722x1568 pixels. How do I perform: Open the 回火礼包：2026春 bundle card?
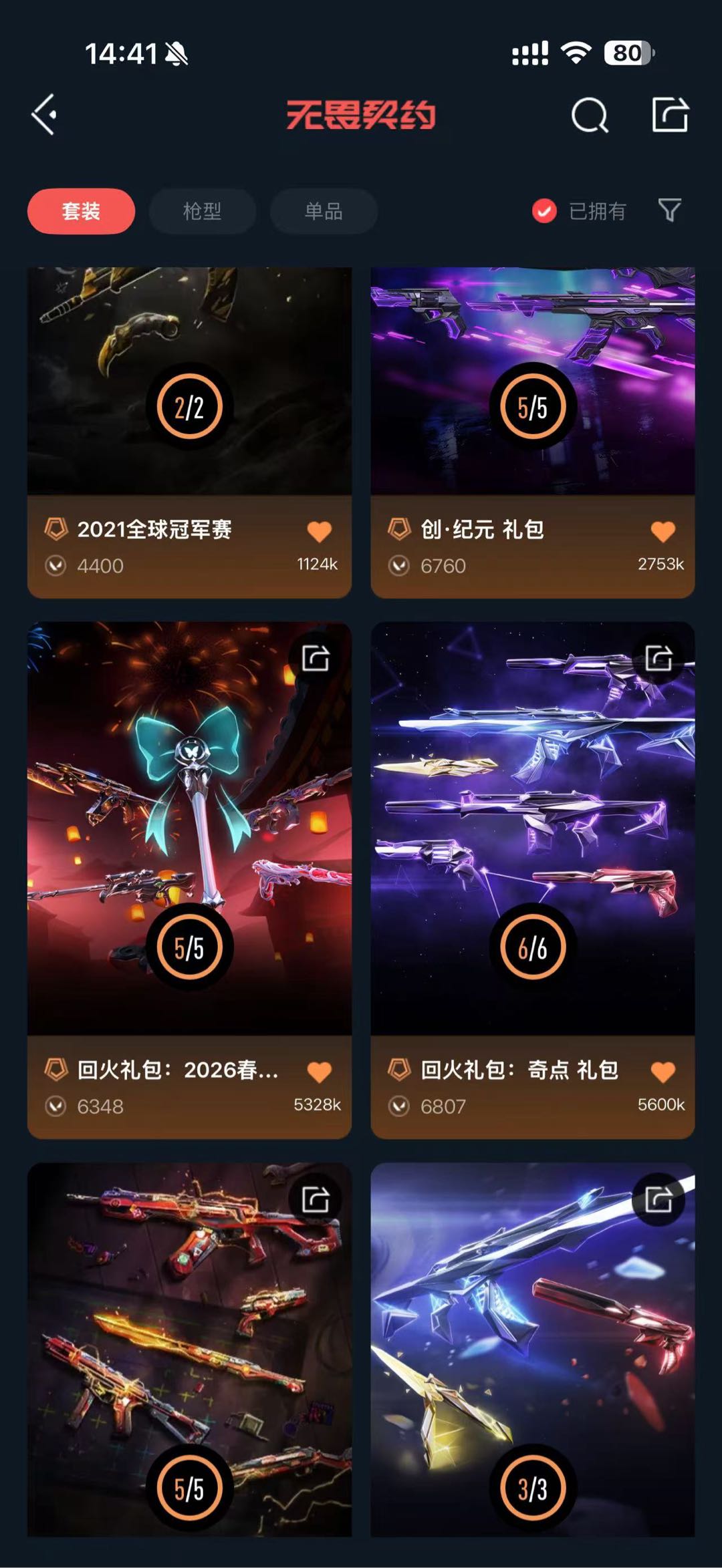tap(189, 880)
